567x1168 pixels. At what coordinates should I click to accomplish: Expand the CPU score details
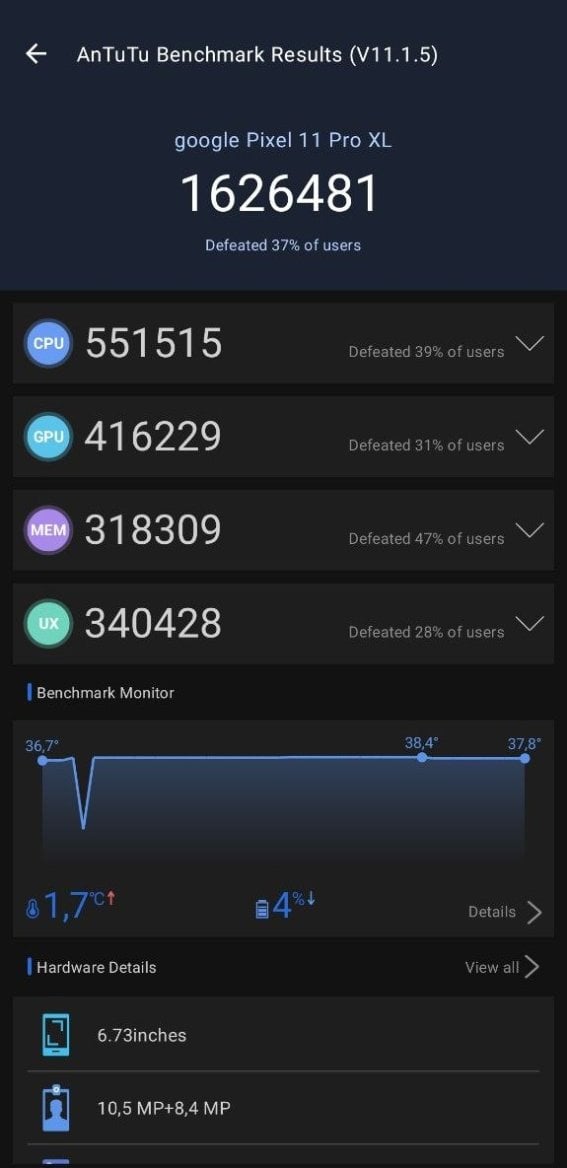(530, 344)
